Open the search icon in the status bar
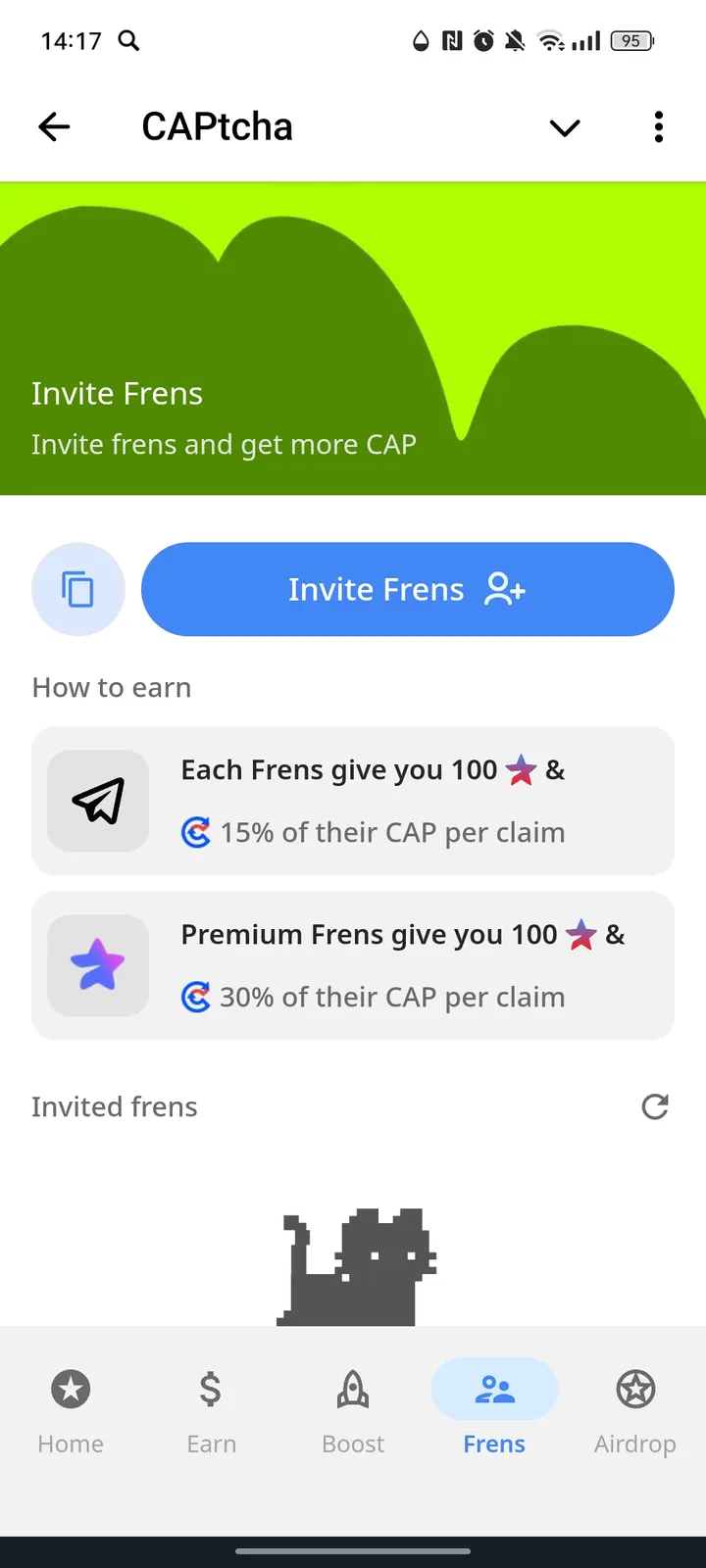 pyautogui.click(x=128, y=41)
